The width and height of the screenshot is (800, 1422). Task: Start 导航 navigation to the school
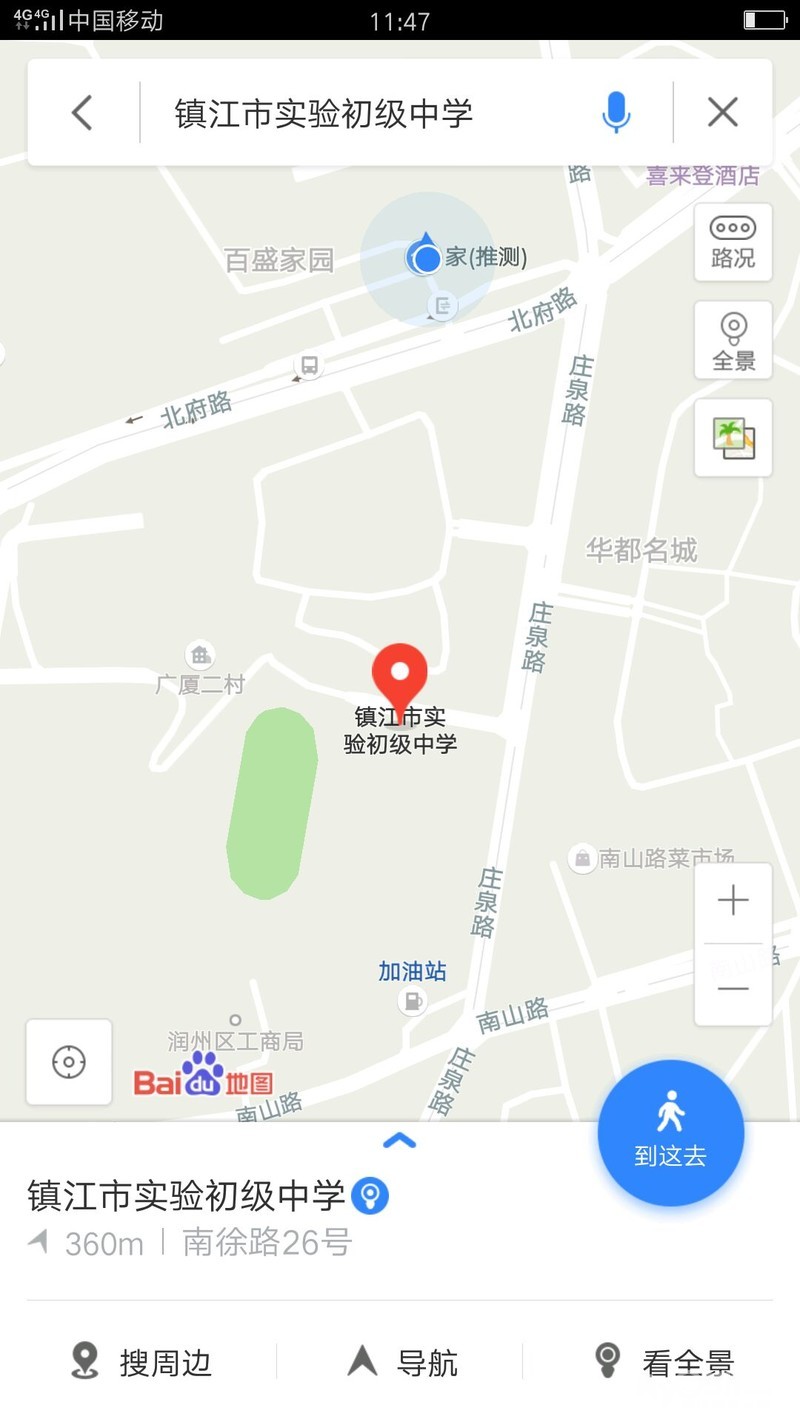click(402, 1362)
